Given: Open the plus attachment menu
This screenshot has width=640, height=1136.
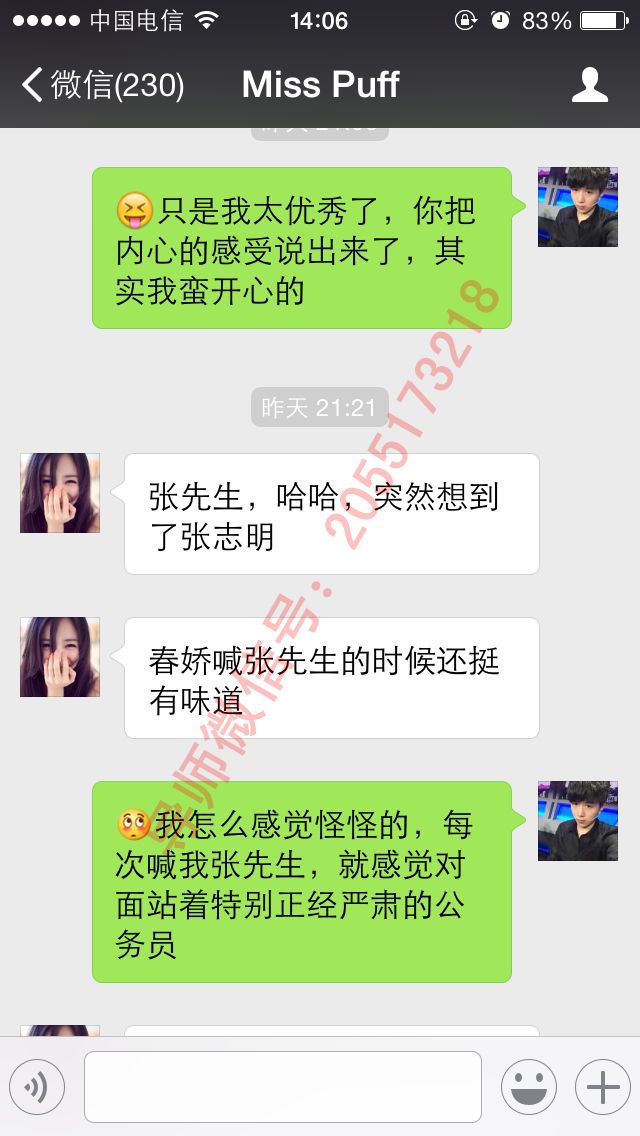Looking at the screenshot, I should [602, 1087].
